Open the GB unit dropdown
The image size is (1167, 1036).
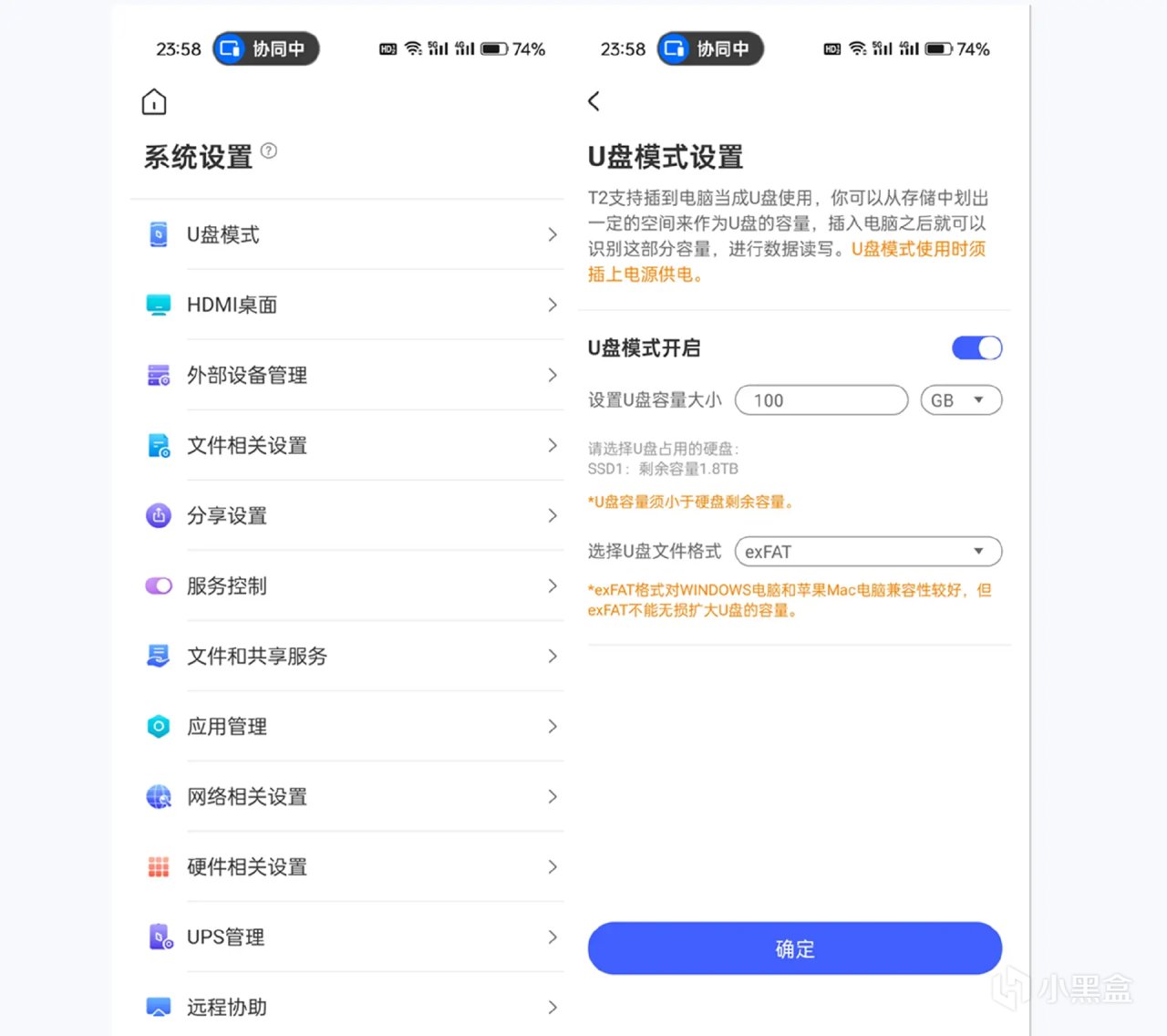(x=960, y=400)
